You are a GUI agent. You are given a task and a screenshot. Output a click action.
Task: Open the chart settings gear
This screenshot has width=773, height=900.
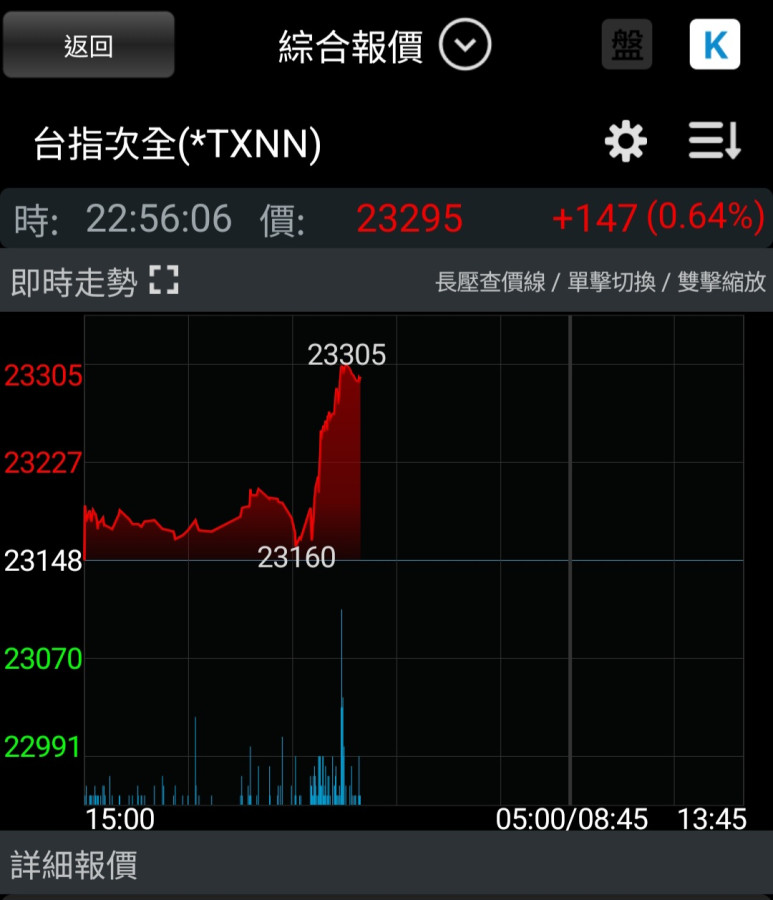click(626, 143)
